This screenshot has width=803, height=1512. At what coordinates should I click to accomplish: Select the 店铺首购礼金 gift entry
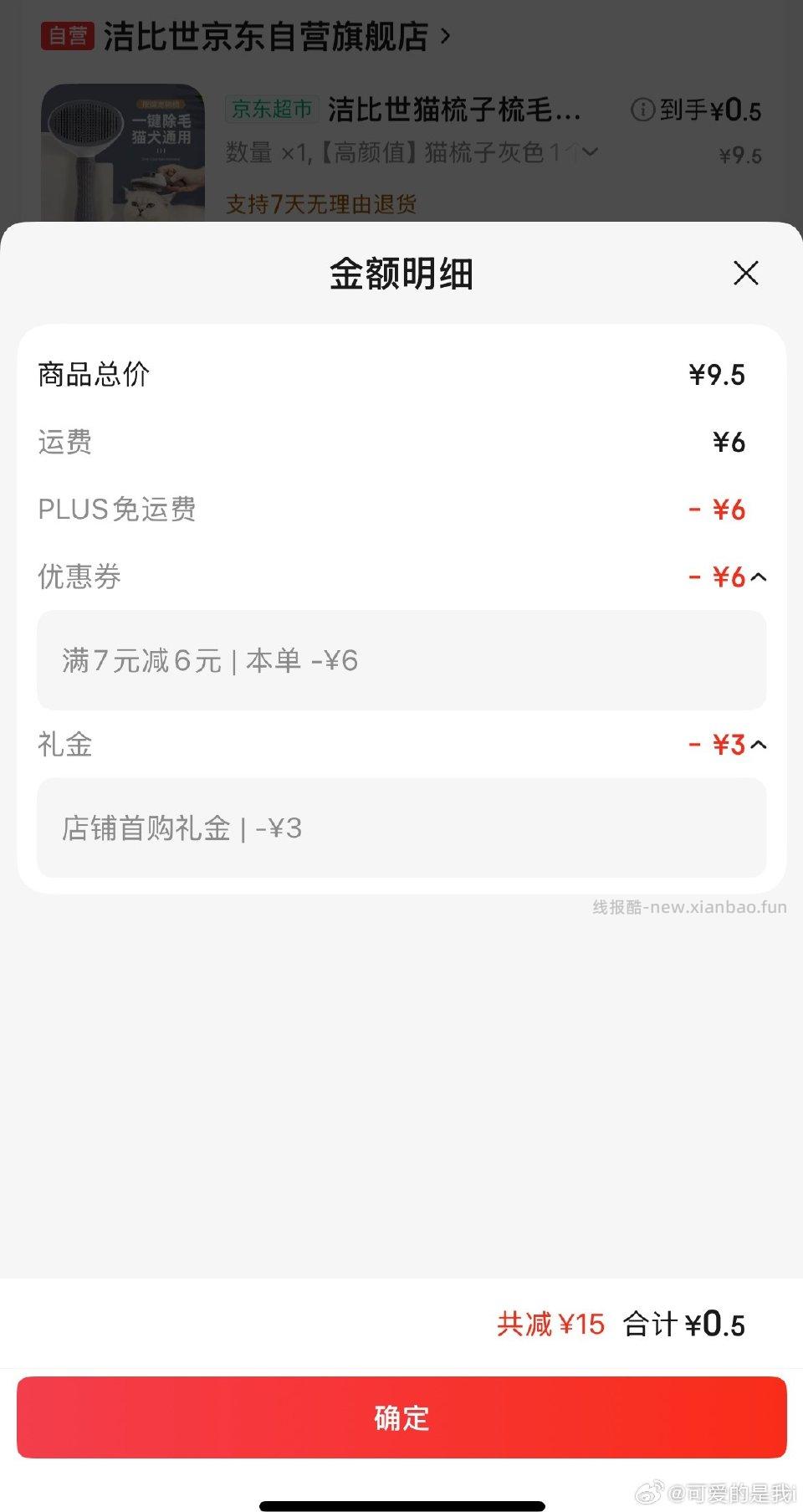401,828
